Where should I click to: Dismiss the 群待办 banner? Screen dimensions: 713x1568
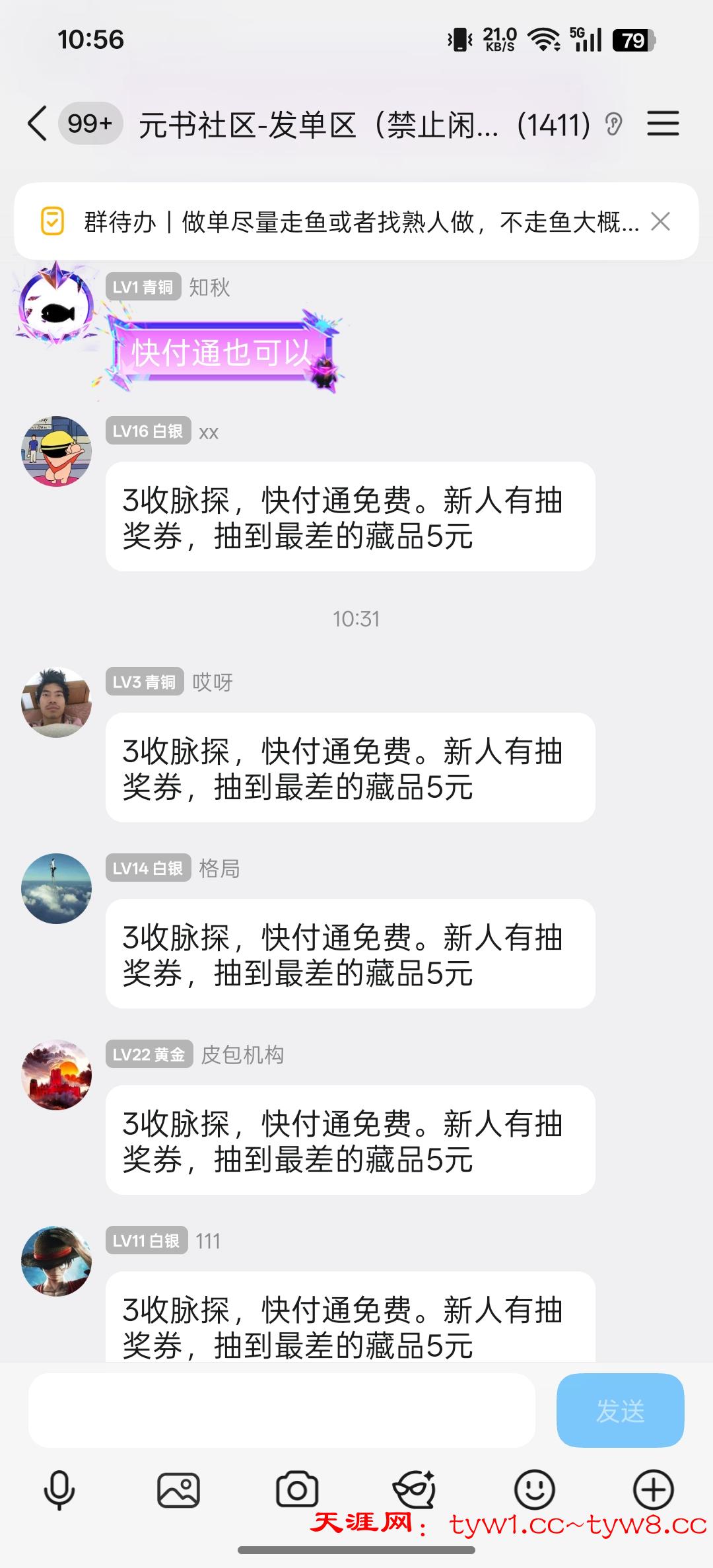click(660, 221)
